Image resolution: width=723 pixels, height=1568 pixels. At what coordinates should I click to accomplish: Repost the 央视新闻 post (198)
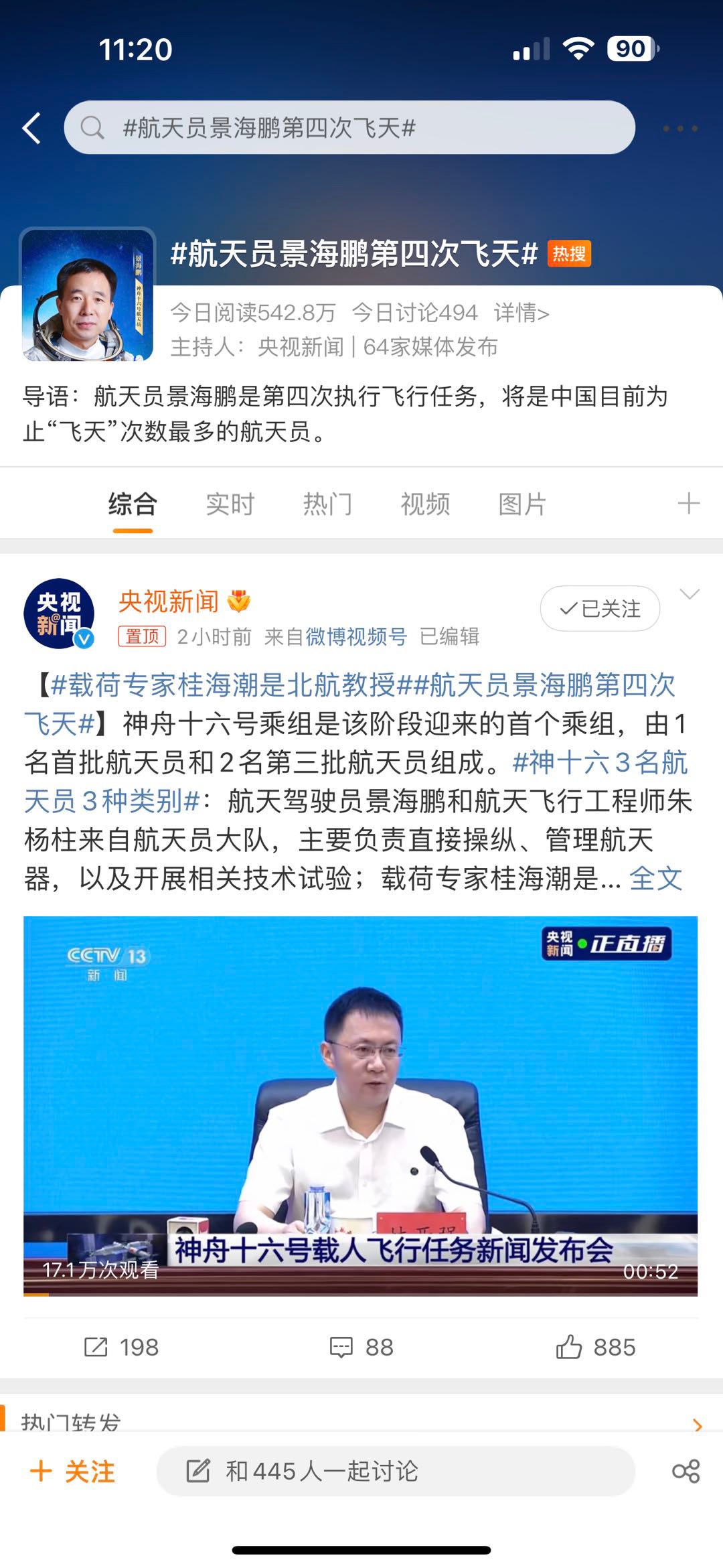tap(121, 1347)
